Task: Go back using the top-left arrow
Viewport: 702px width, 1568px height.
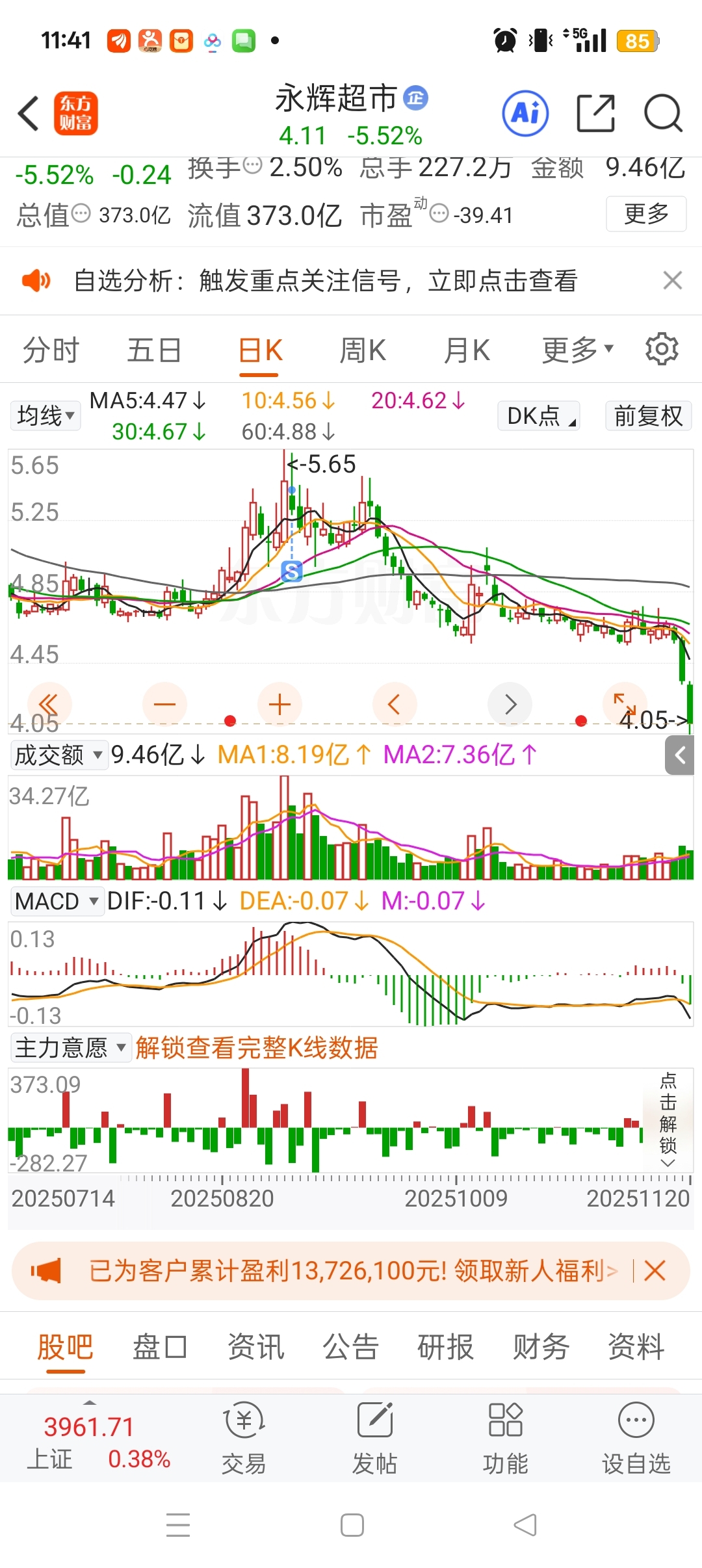Action: pos(29,114)
